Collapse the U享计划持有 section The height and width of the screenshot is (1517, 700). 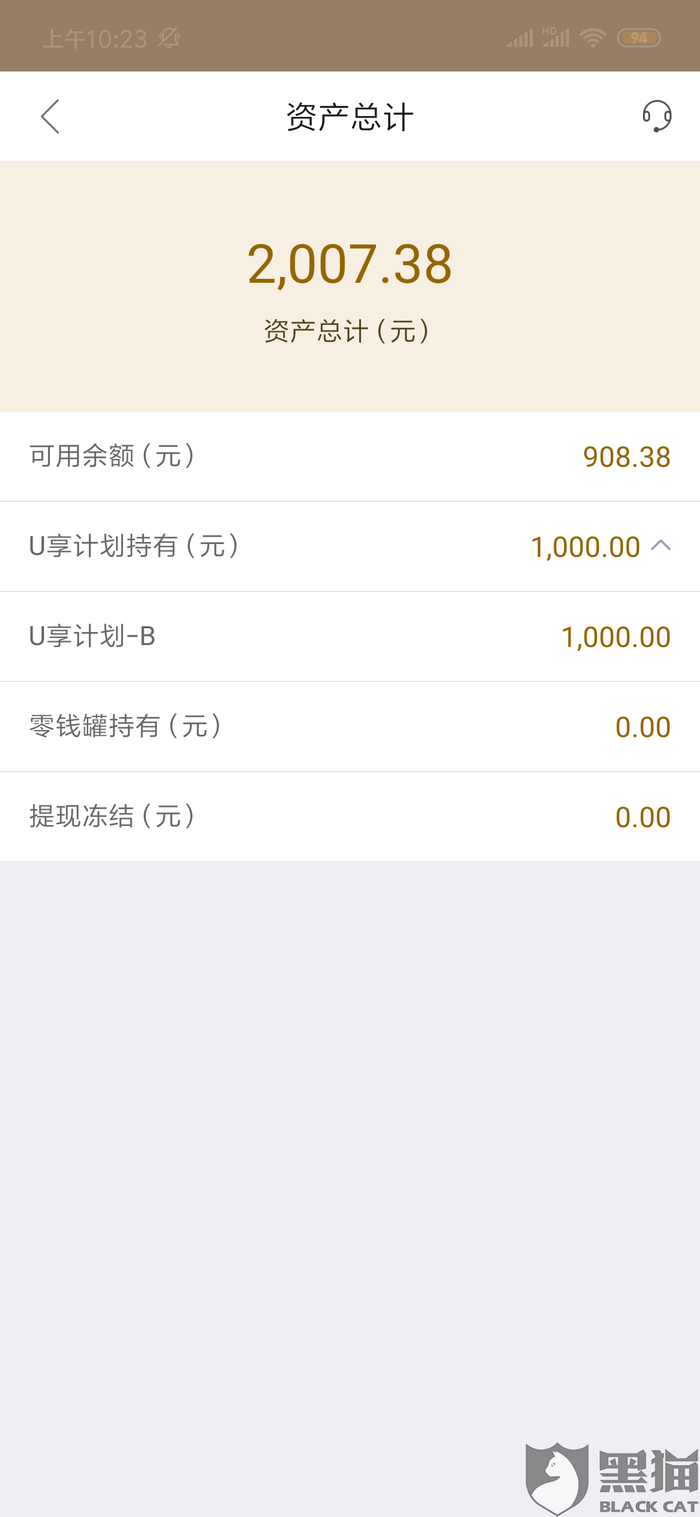tap(660, 546)
